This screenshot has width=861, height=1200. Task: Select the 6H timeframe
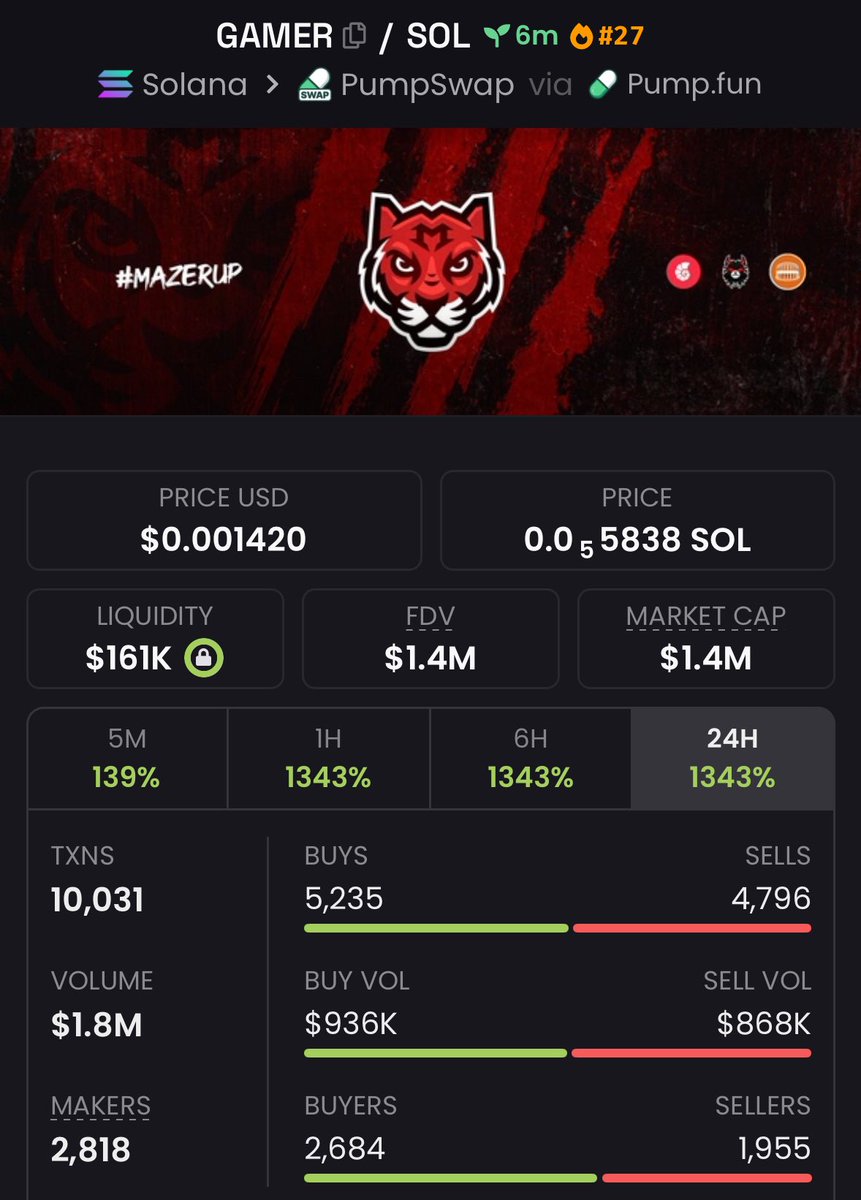coord(530,758)
